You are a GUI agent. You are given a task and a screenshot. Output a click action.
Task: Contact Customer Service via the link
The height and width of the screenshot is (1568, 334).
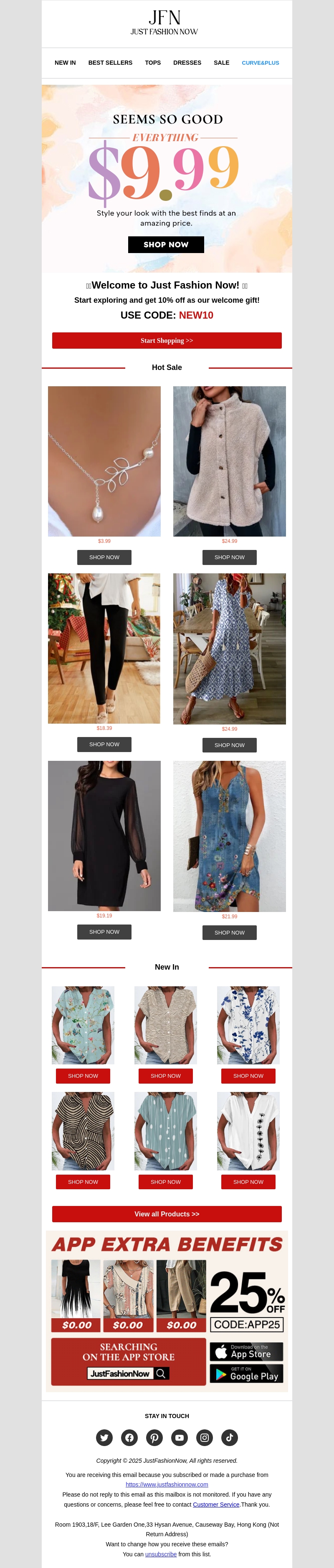[216, 1504]
